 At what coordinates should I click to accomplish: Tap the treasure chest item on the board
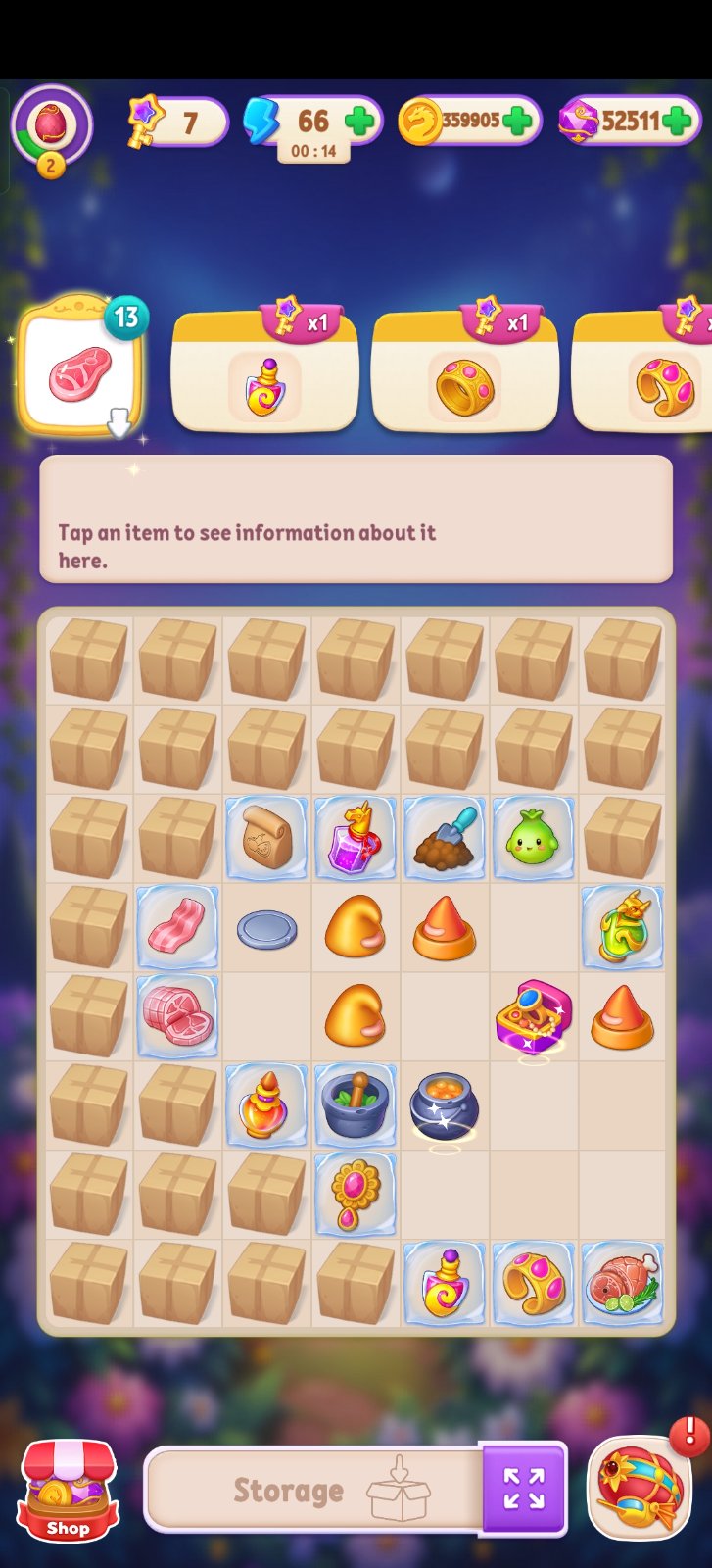tap(533, 1016)
